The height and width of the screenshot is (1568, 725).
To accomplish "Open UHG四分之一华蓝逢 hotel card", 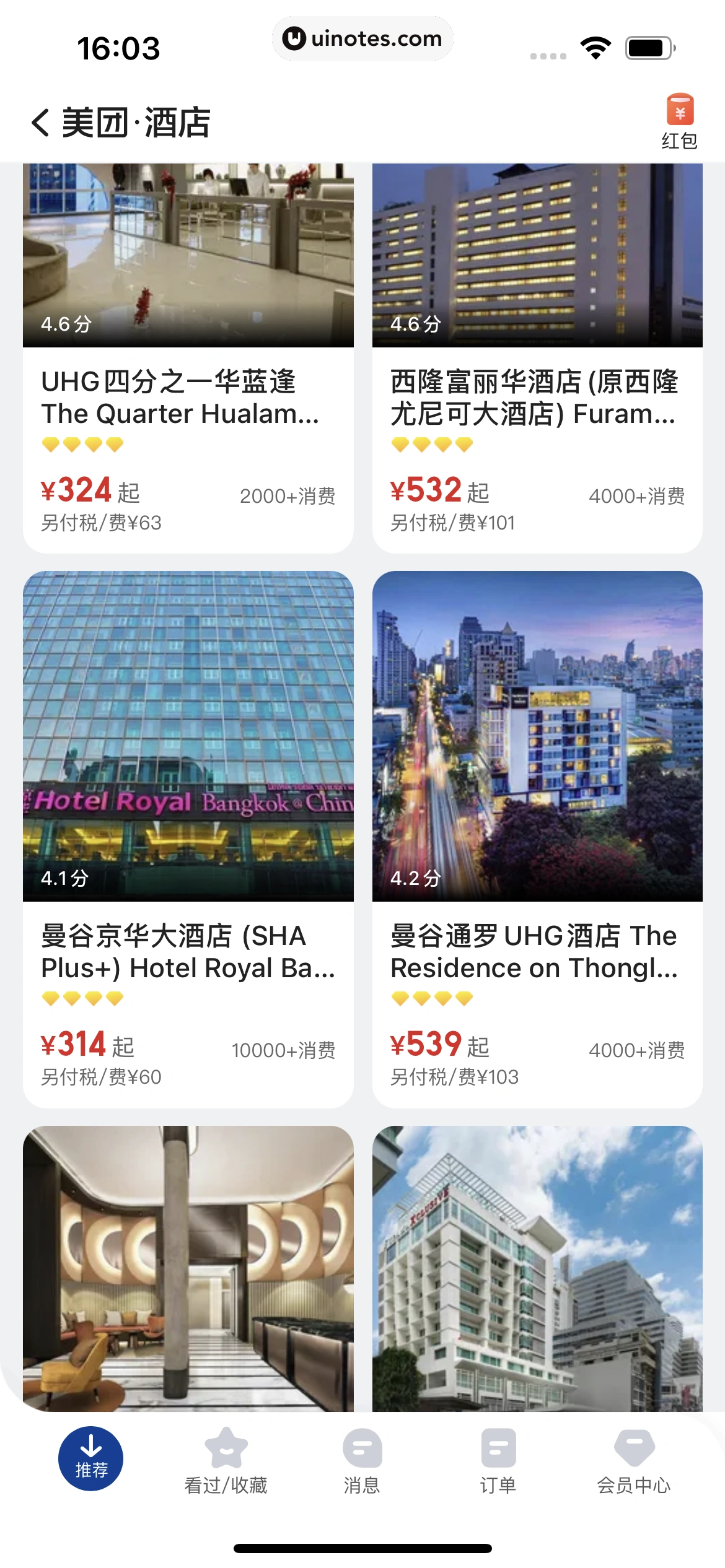I will coord(188,396).
